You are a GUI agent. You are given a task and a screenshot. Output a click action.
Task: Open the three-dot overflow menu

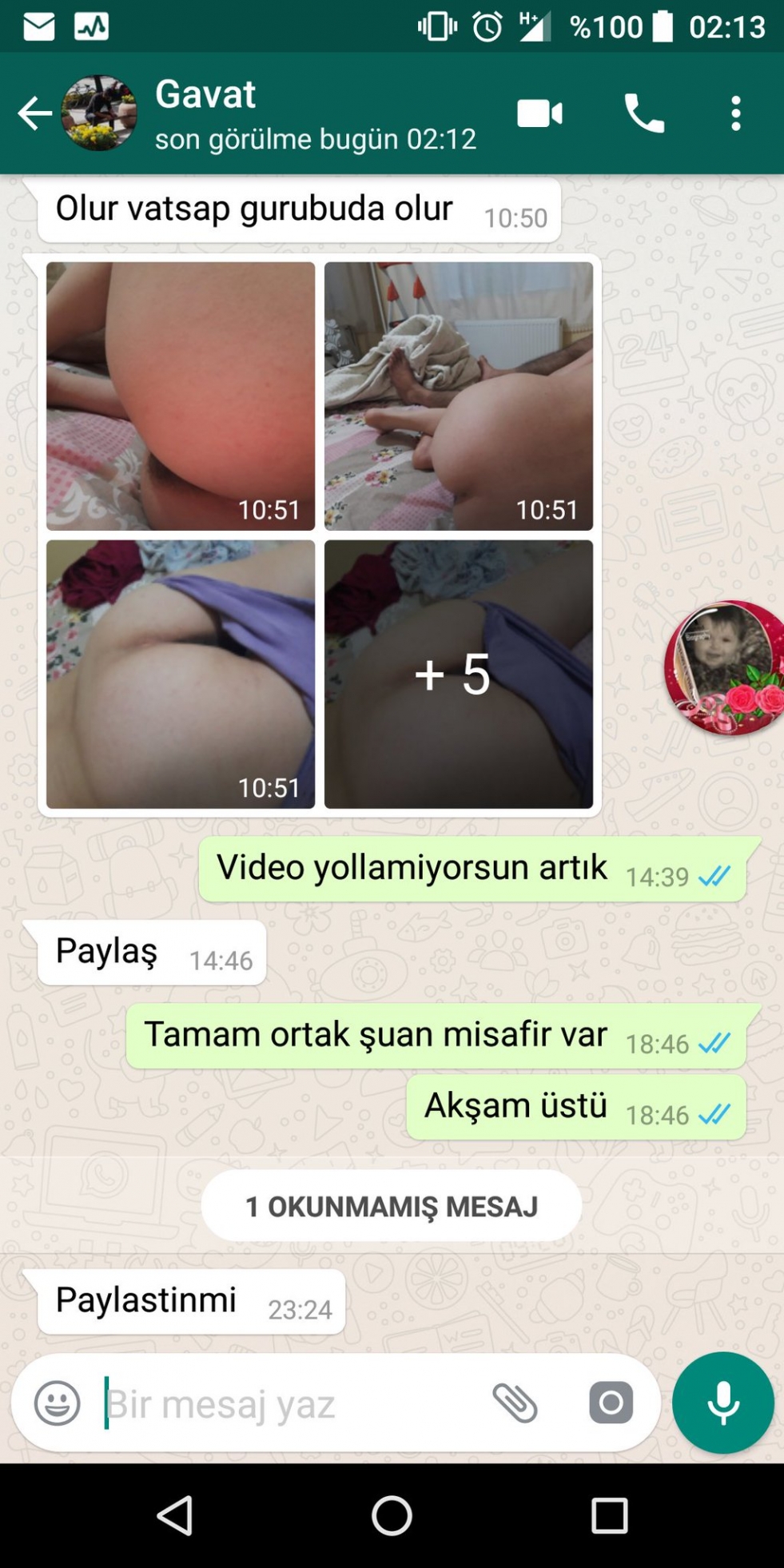735,113
